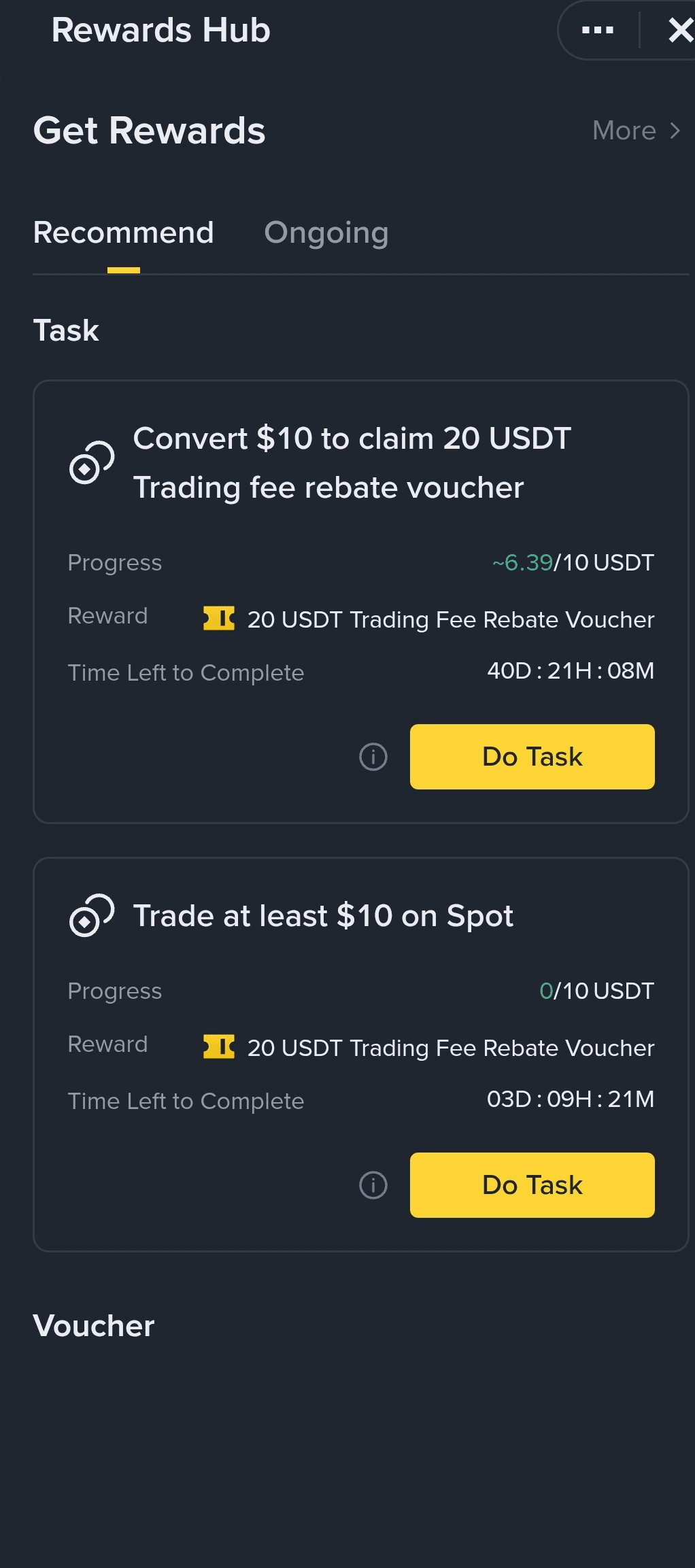The width and height of the screenshot is (695, 1568).
Task: Start Do Task for Convert $10 voucher
Action: [532, 756]
